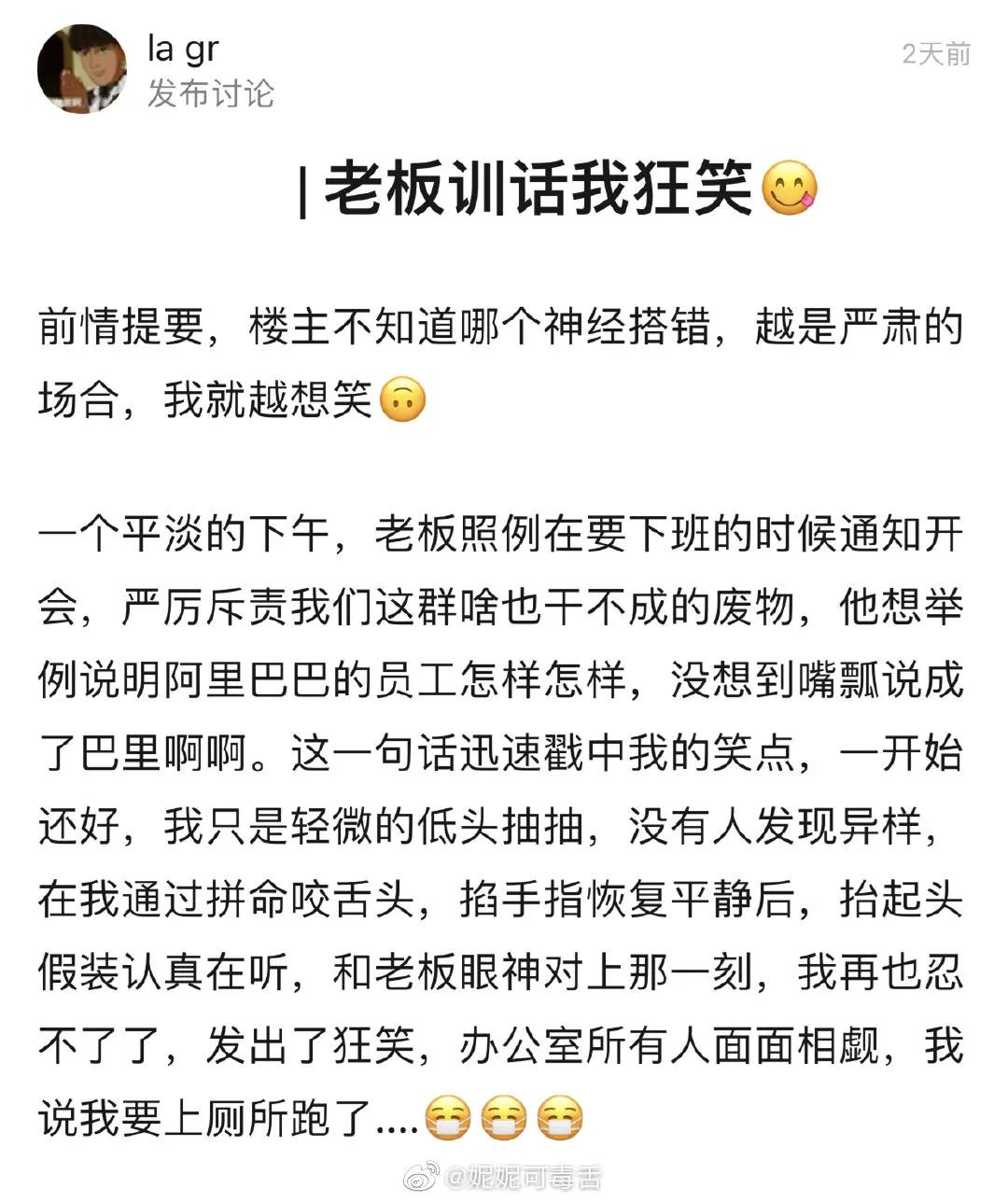Select the middle mask-face emoji
Viewport: 1008px width, 1202px height.
(x=502, y=1119)
